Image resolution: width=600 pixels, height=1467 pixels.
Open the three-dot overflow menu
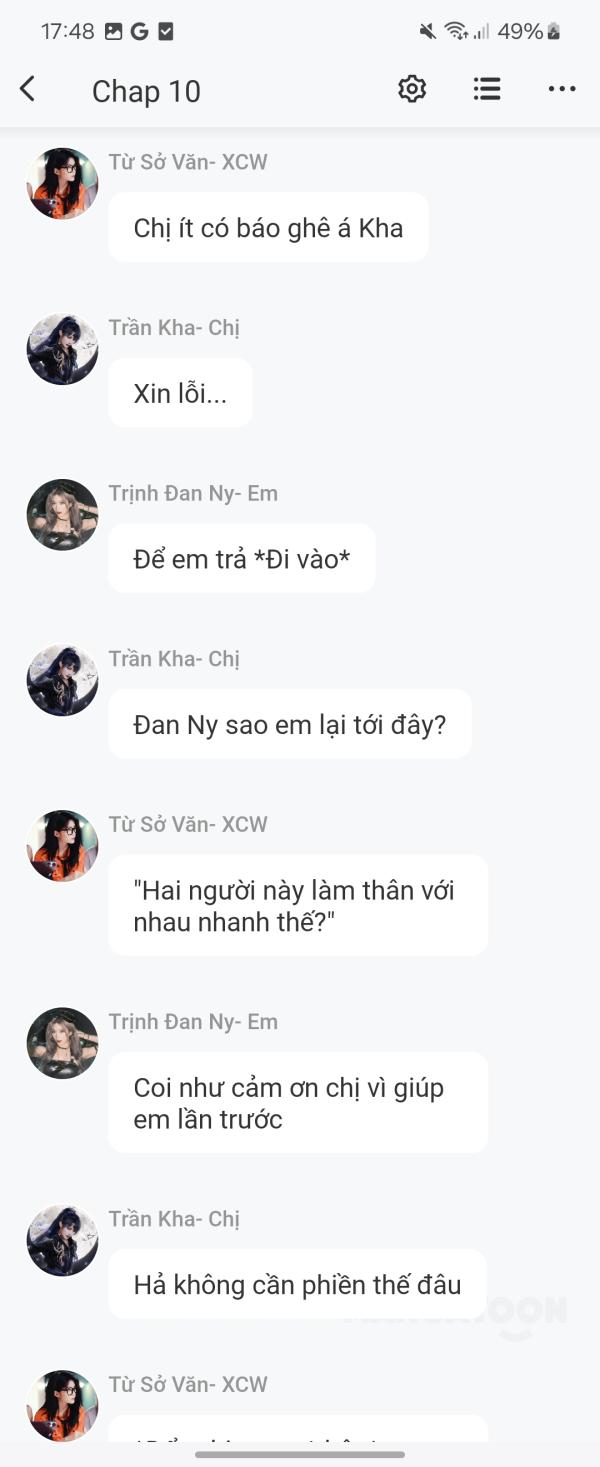(562, 90)
